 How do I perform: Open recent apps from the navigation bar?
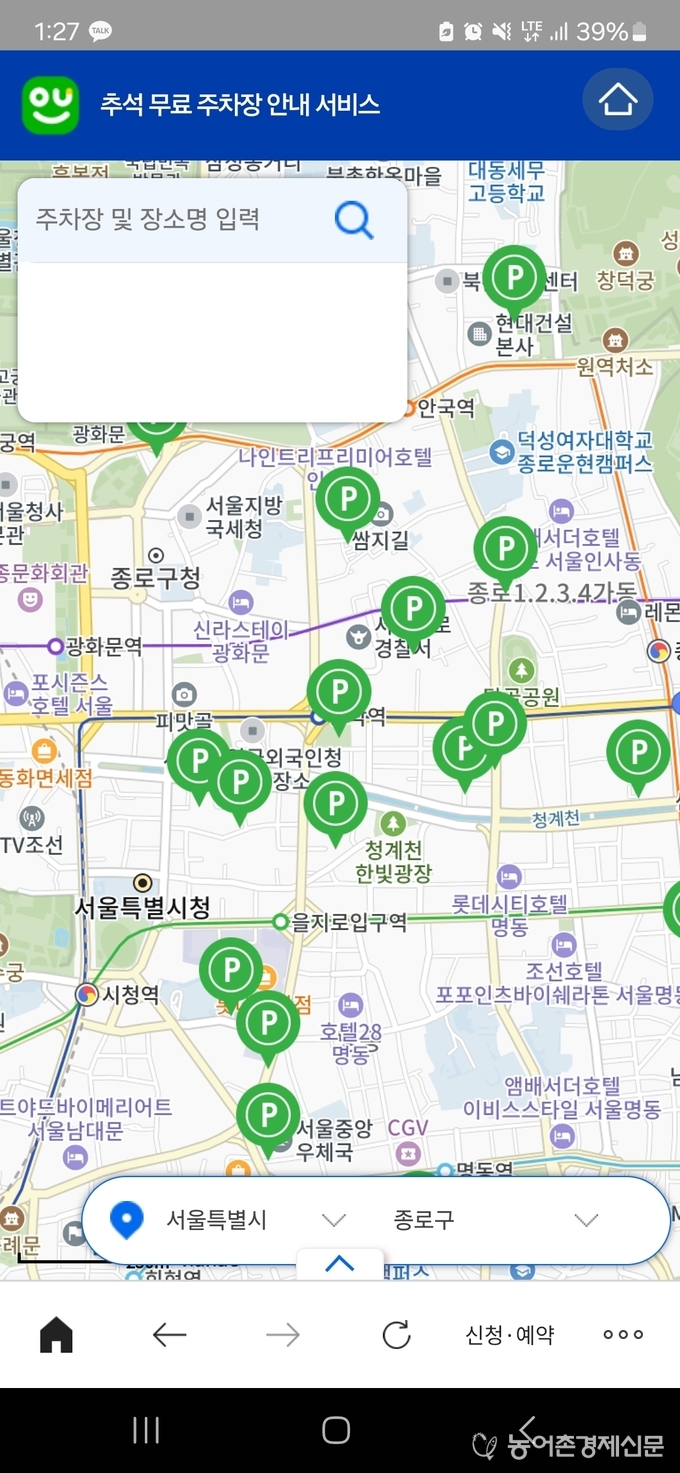pyautogui.click(x=146, y=1430)
